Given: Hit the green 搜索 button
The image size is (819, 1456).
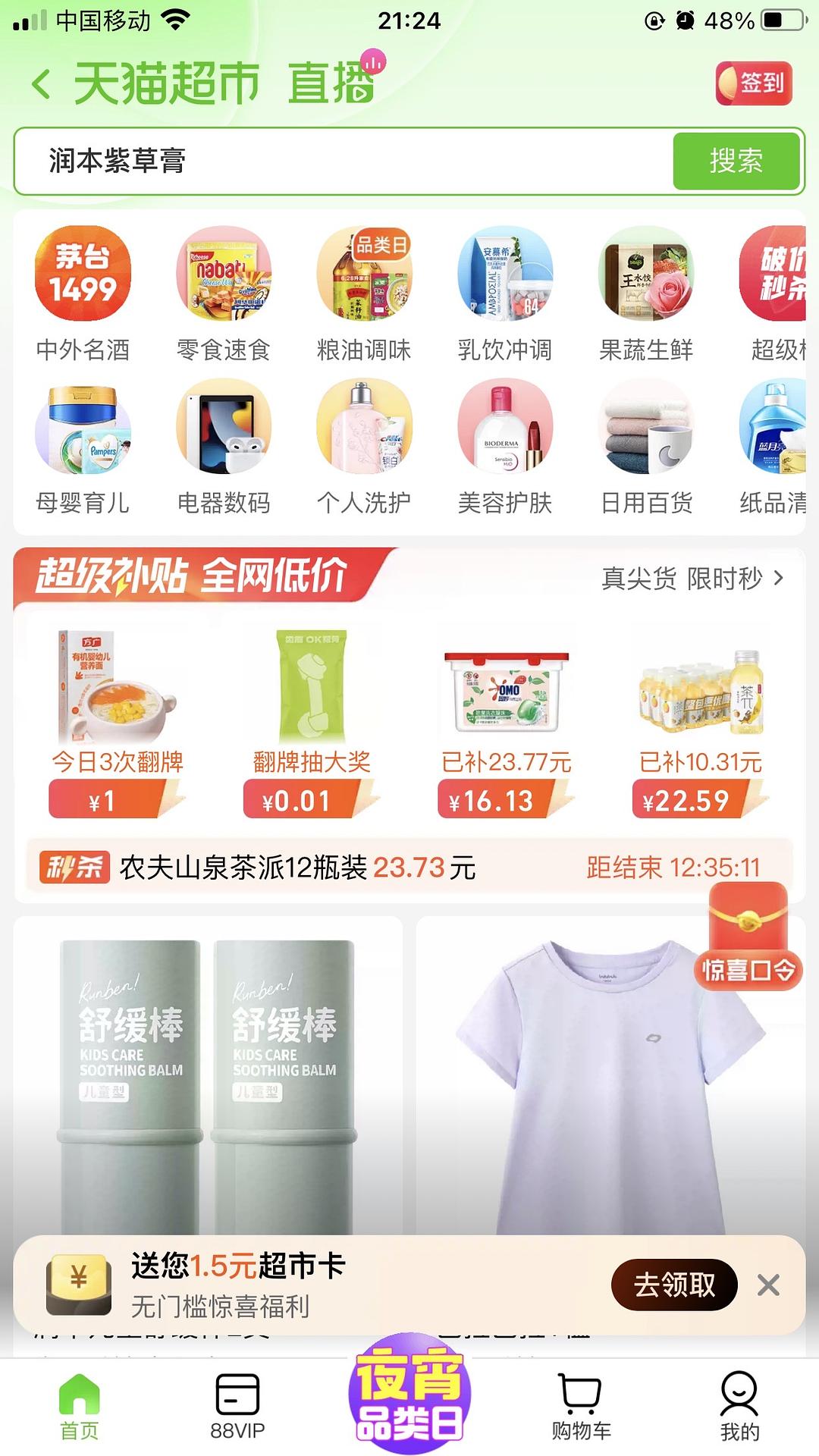Looking at the screenshot, I should 736,161.
